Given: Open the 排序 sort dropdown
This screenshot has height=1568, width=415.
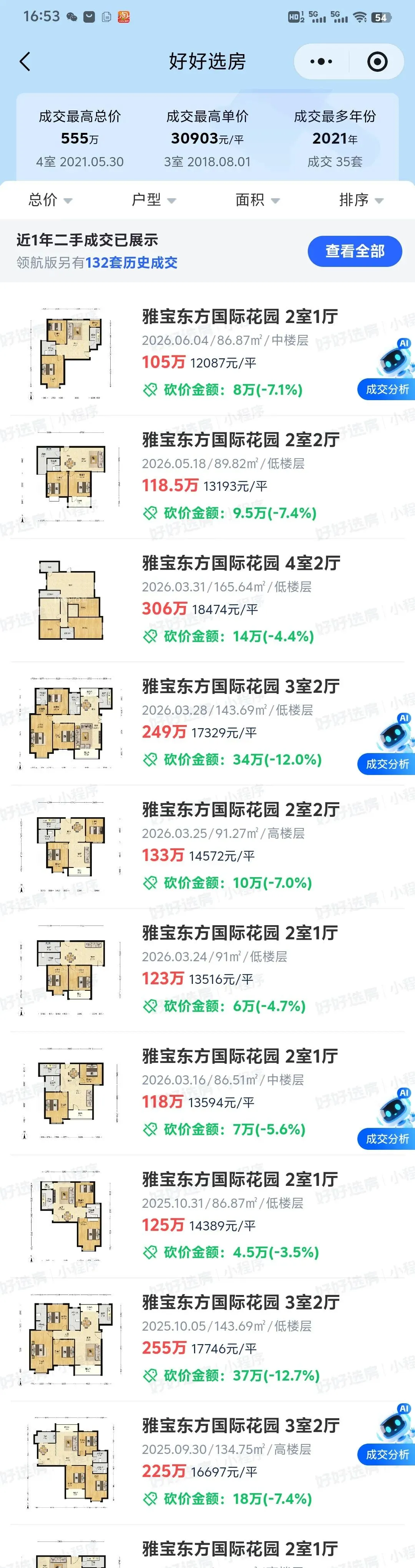Looking at the screenshot, I should tap(361, 200).
